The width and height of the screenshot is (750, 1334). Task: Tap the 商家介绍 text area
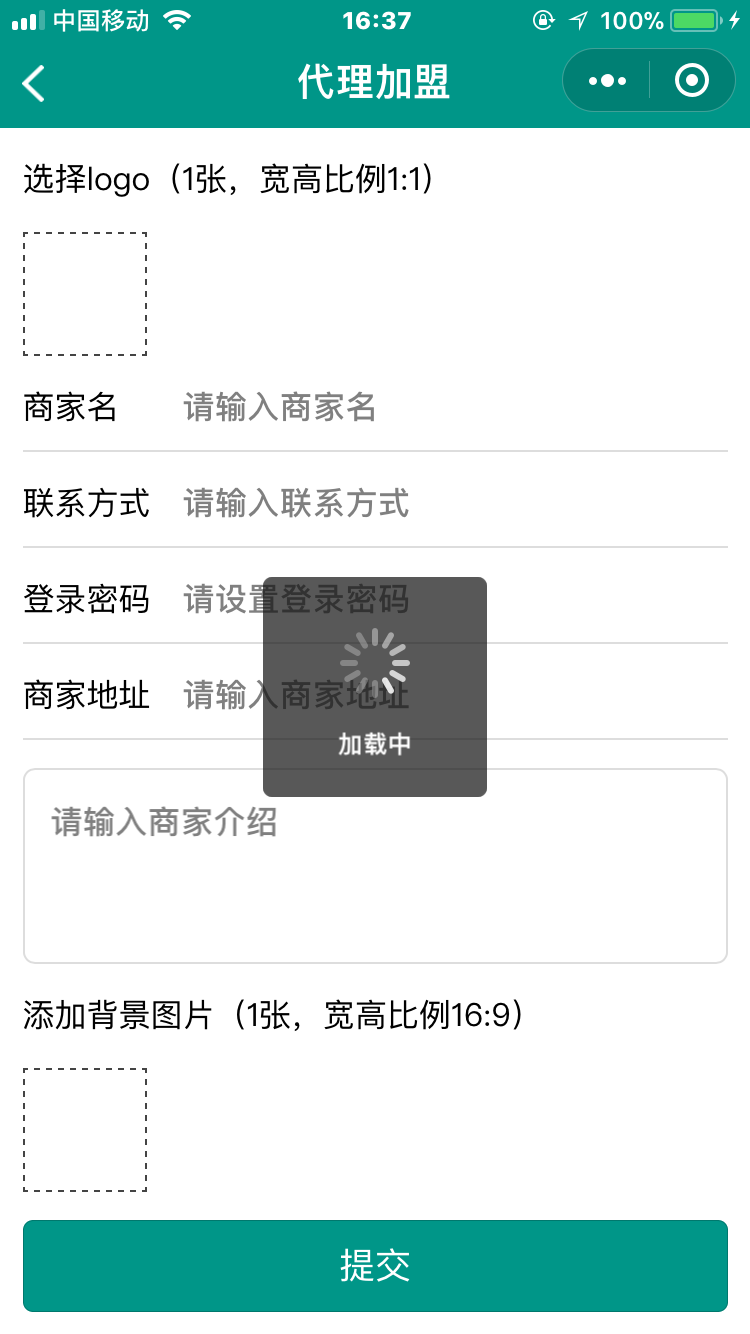tap(375, 880)
